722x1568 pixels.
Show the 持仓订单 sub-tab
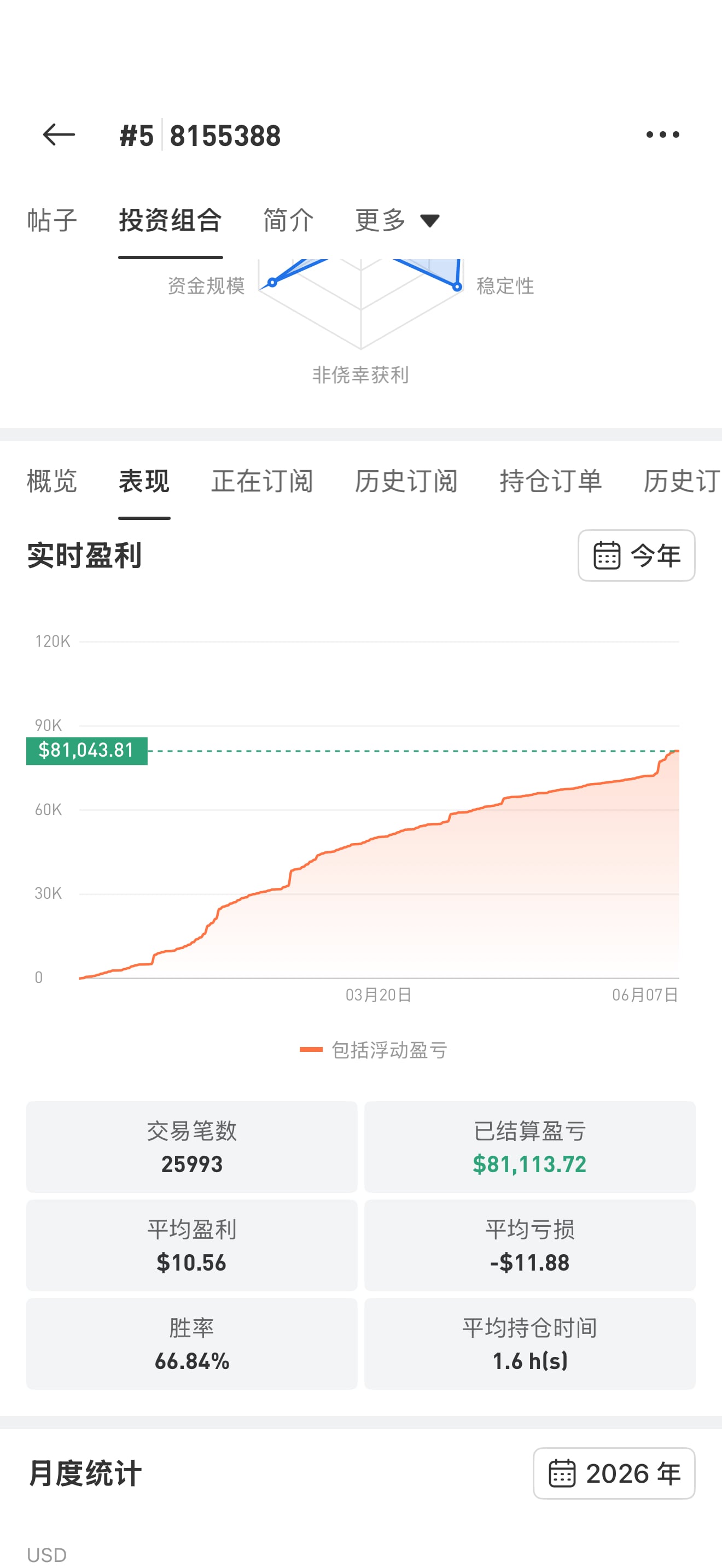[x=551, y=481]
